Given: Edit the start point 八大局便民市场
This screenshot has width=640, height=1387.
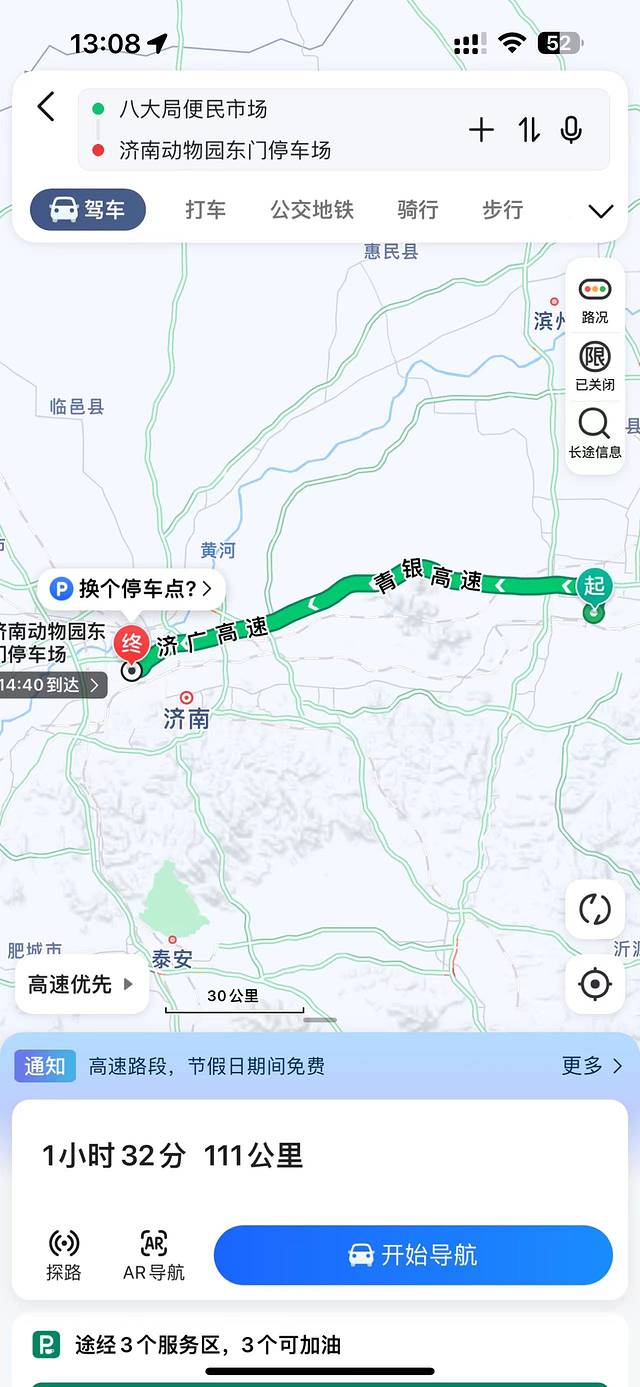Looking at the screenshot, I should (x=194, y=109).
